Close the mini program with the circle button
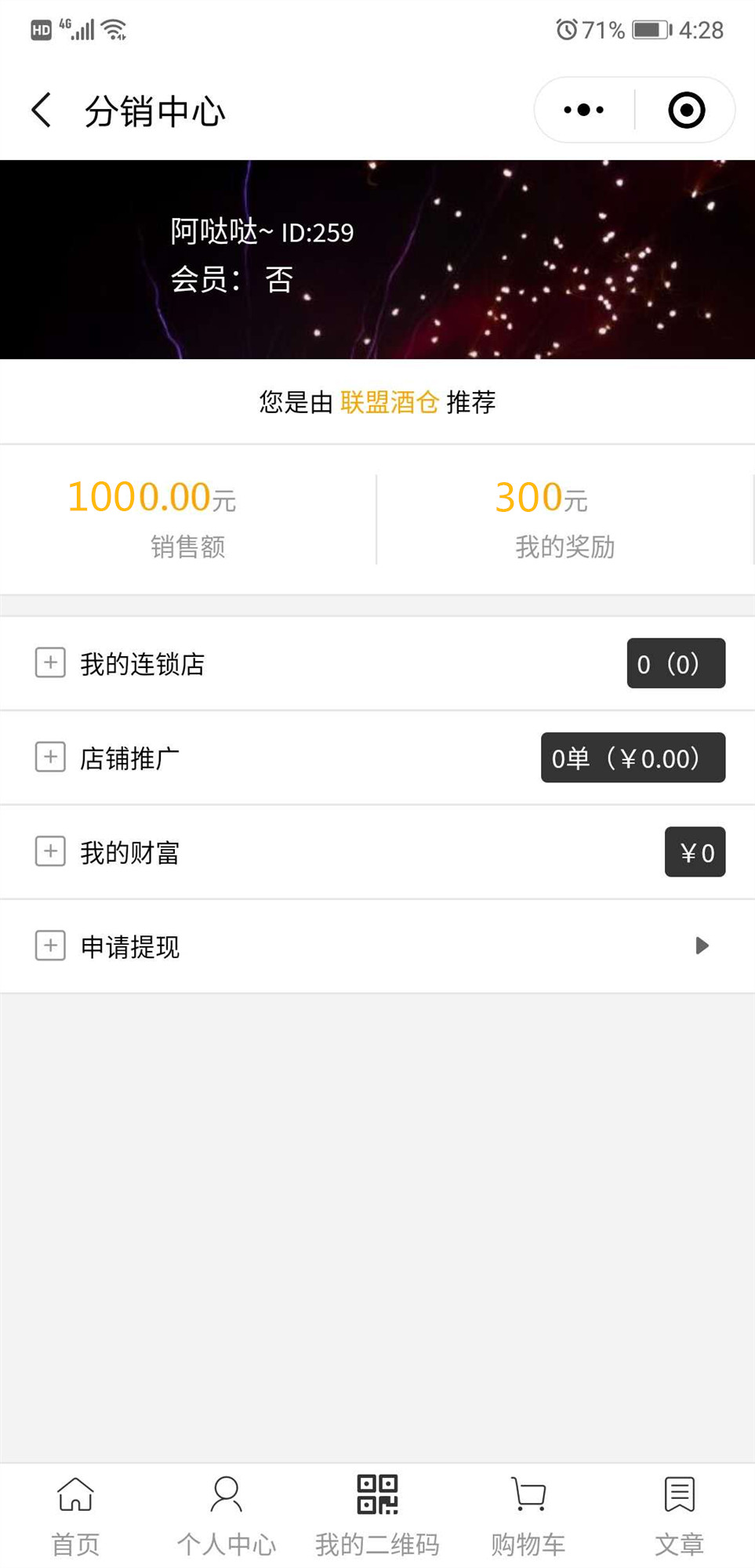This screenshot has width=755, height=1568. [x=686, y=110]
